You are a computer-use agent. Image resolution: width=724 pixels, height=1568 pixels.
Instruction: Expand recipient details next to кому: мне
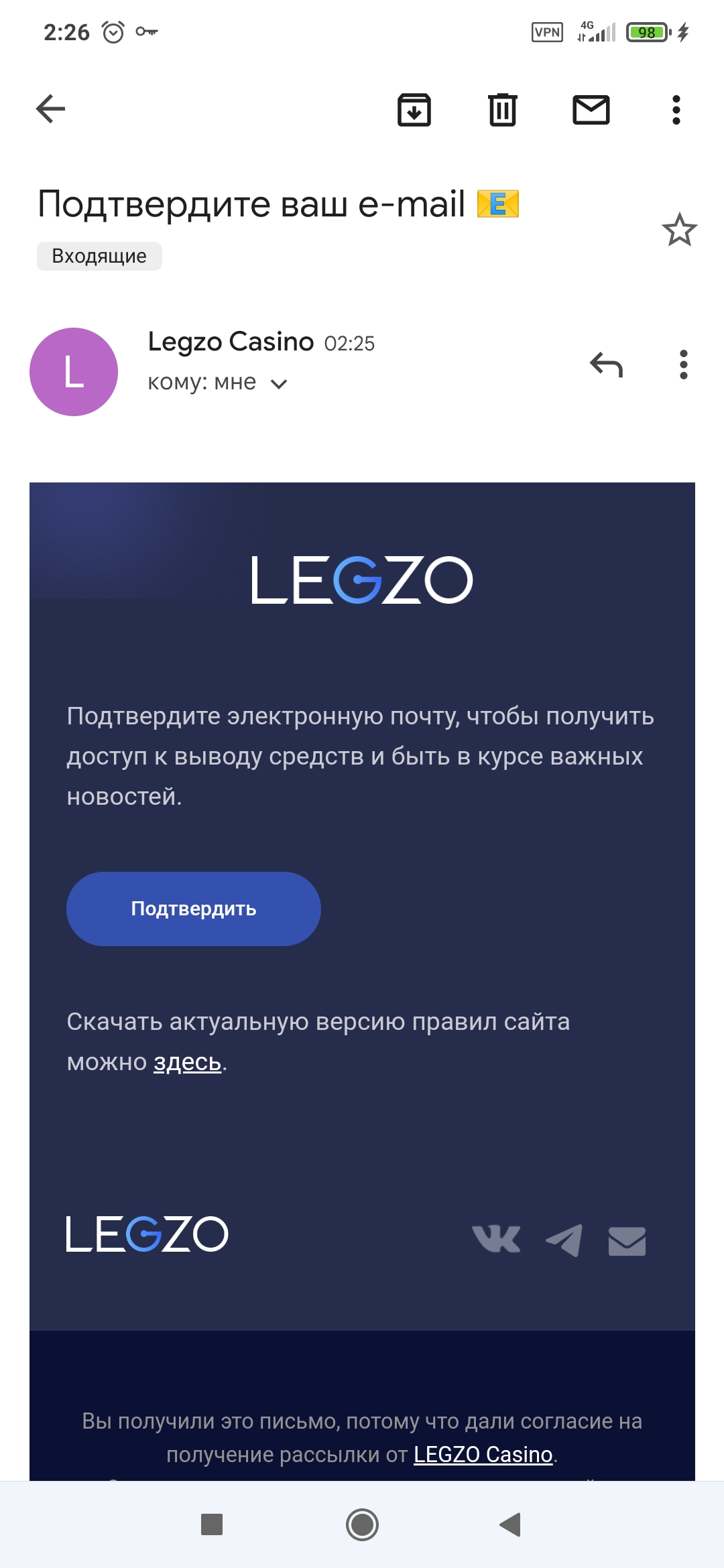click(279, 384)
